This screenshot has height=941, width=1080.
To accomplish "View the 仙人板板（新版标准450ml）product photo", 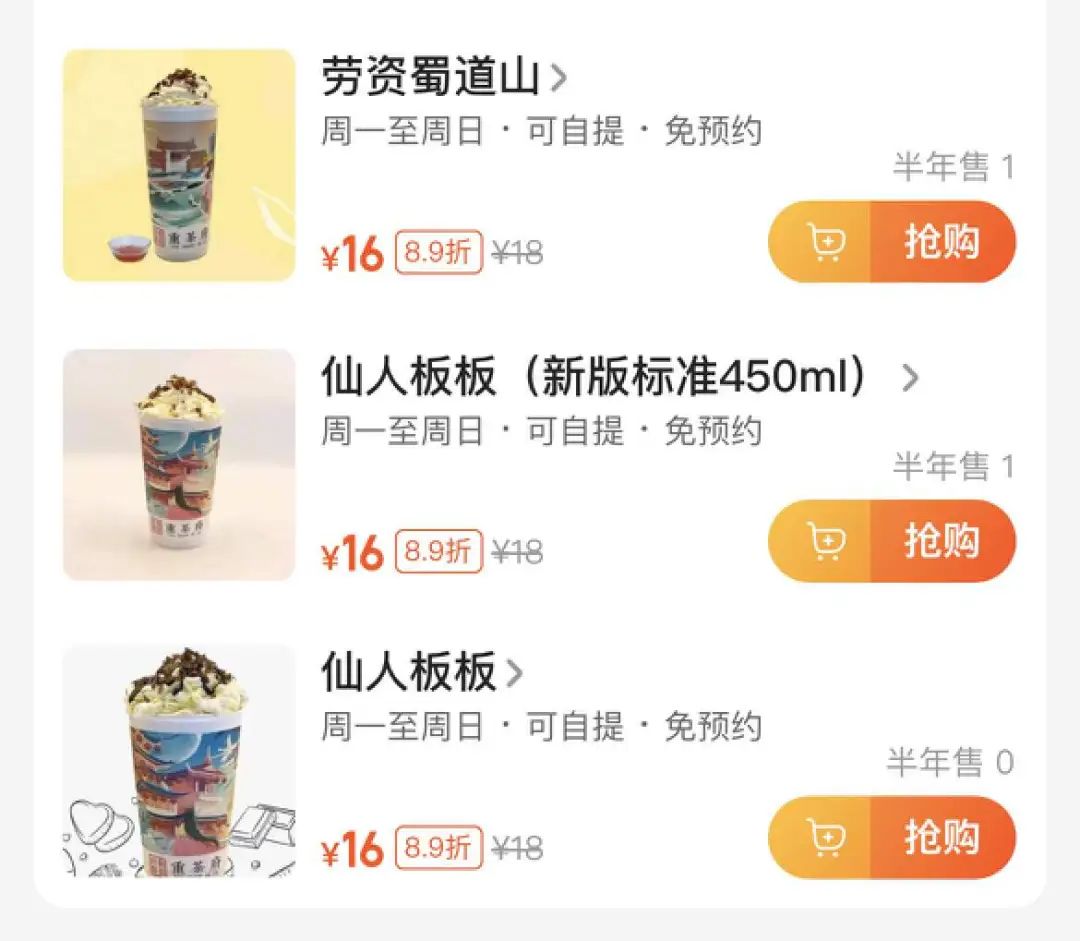I will coord(179,464).
